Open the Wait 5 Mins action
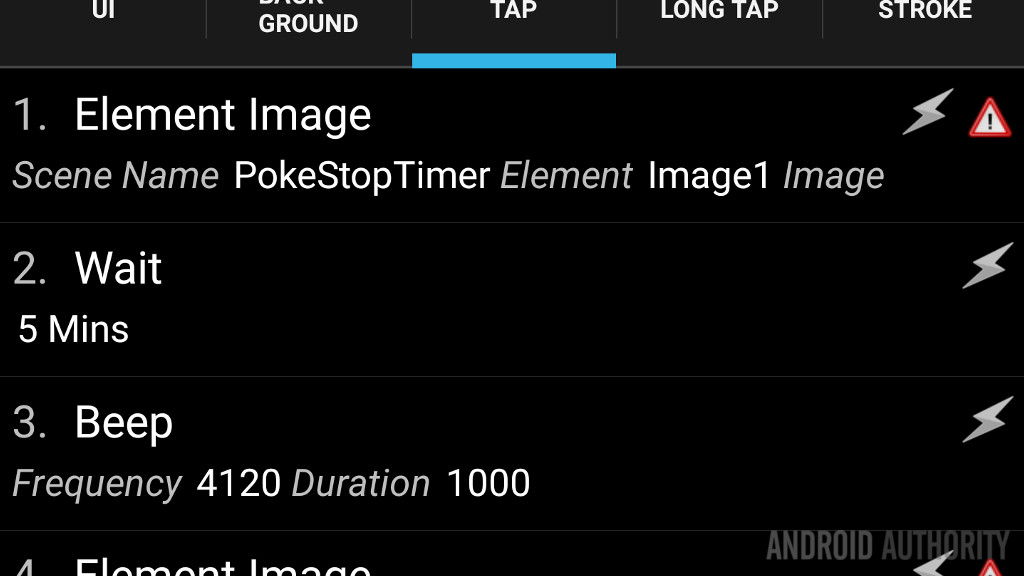 [450, 298]
